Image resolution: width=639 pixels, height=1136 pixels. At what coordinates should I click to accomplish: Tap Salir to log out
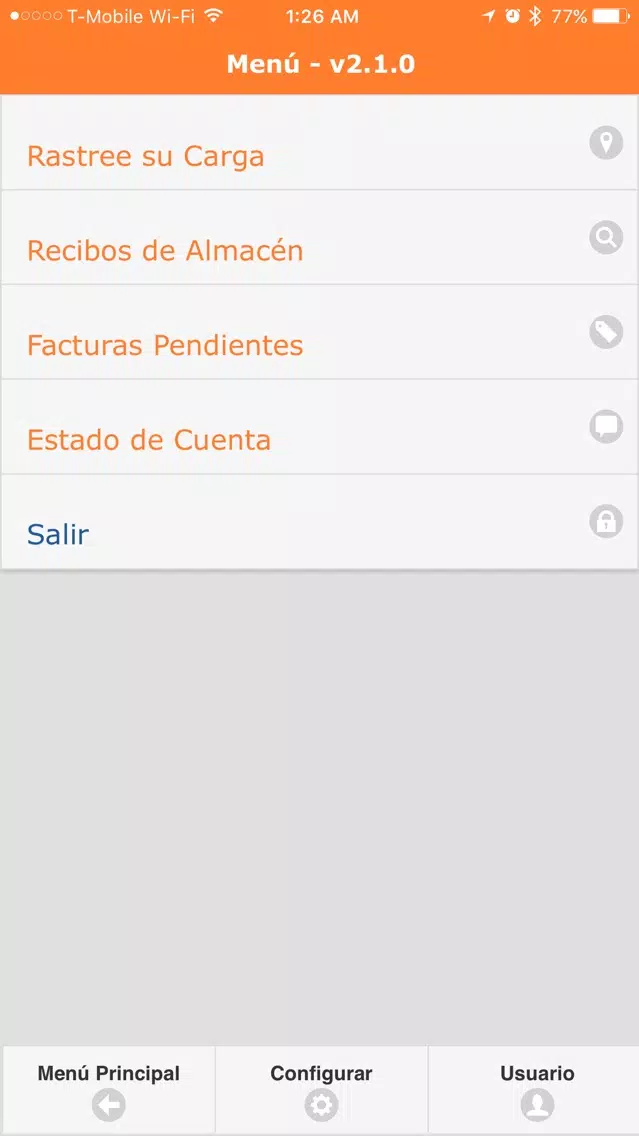pyautogui.click(x=320, y=522)
